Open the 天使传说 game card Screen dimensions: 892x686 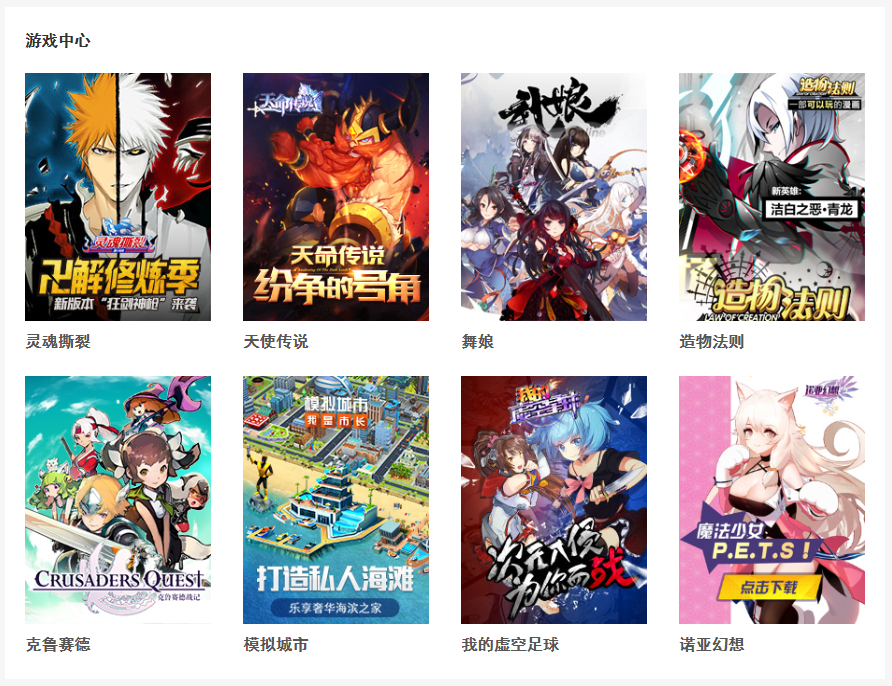point(336,197)
